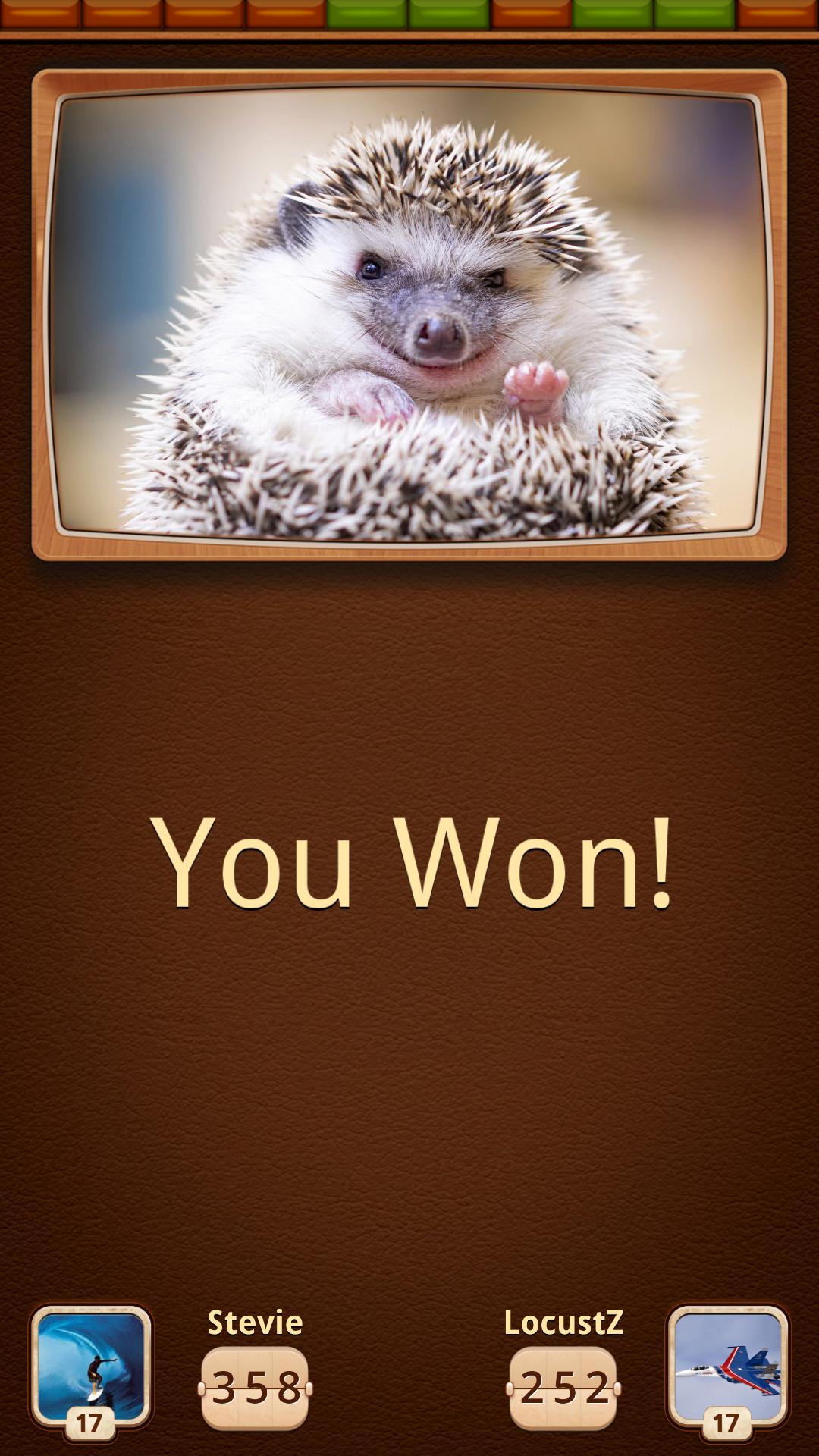Select the first orange tile at top
Screen dimensions: 819x1456
(x=38, y=14)
